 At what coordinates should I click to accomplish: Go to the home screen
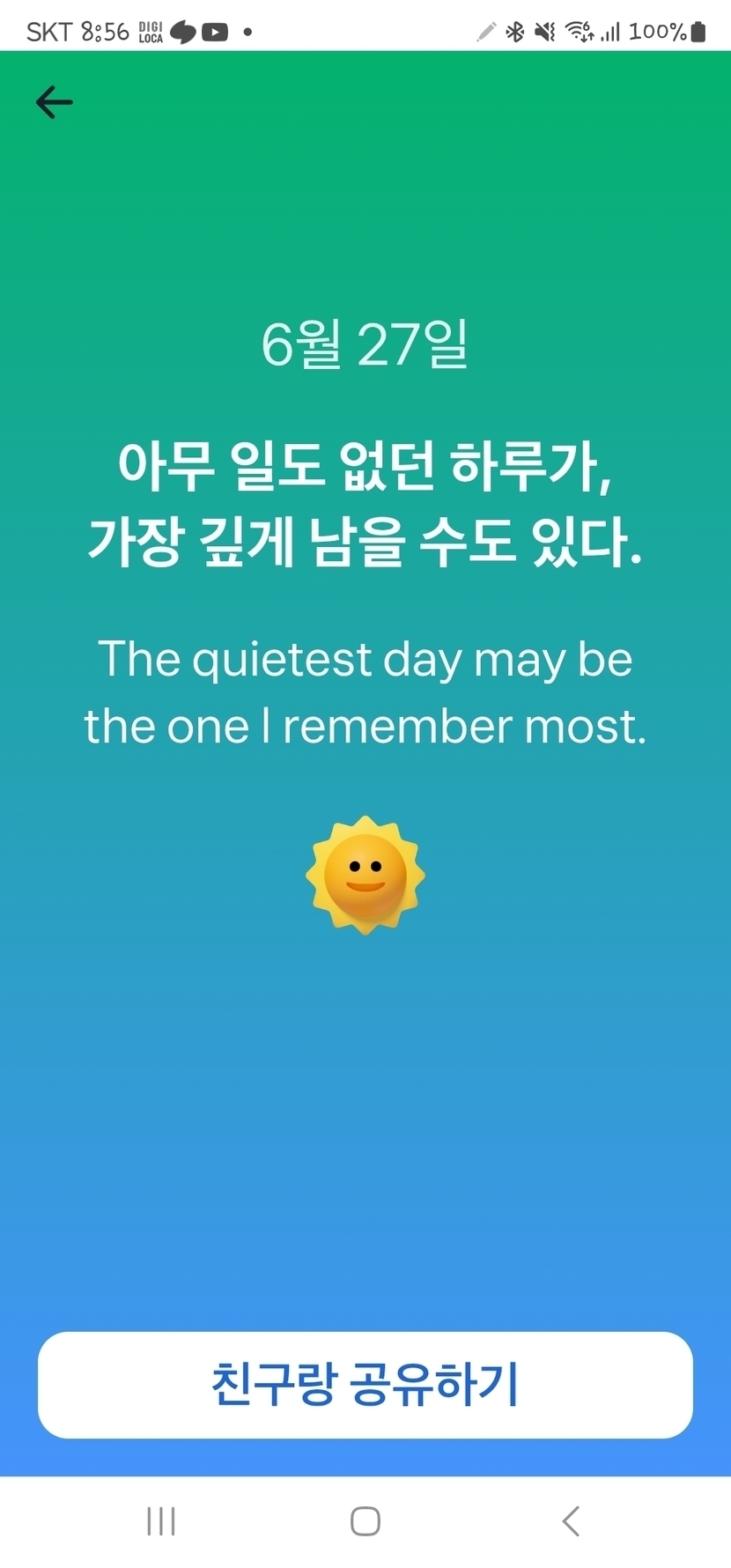pyautogui.click(x=365, y=1521)
